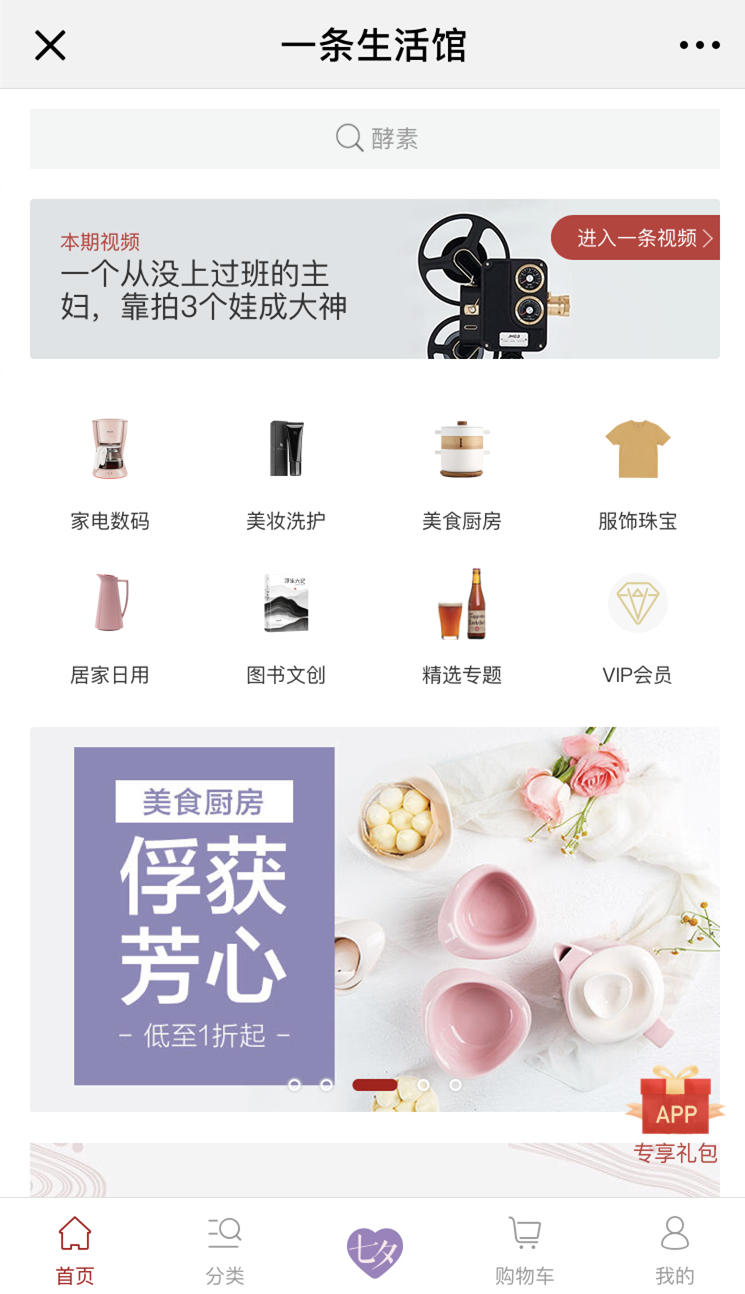Open the 我的 profile tab

coord(675,1250)
